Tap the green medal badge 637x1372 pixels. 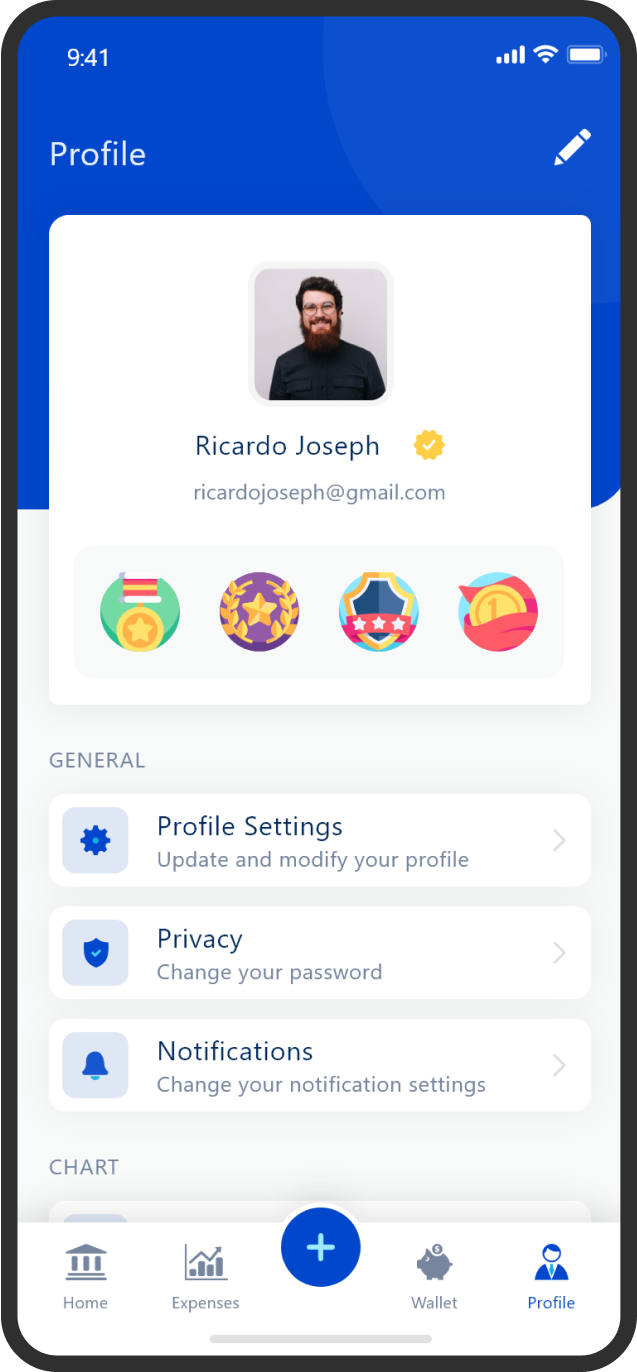pyautogui.click(x=140, y=612)
